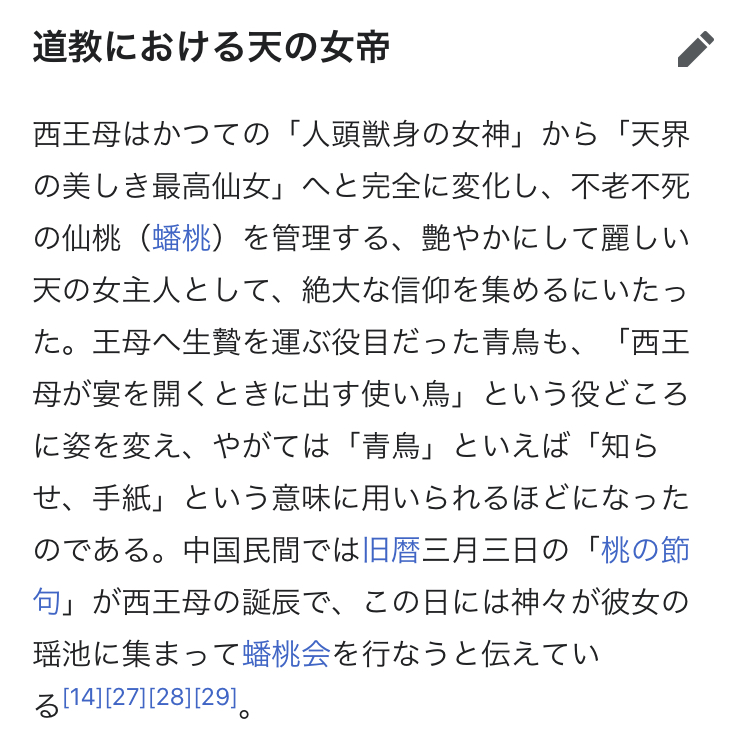This screenshot has height=742, width=750.
Task: Jump to footnote [29]
Action: (215, 697)
